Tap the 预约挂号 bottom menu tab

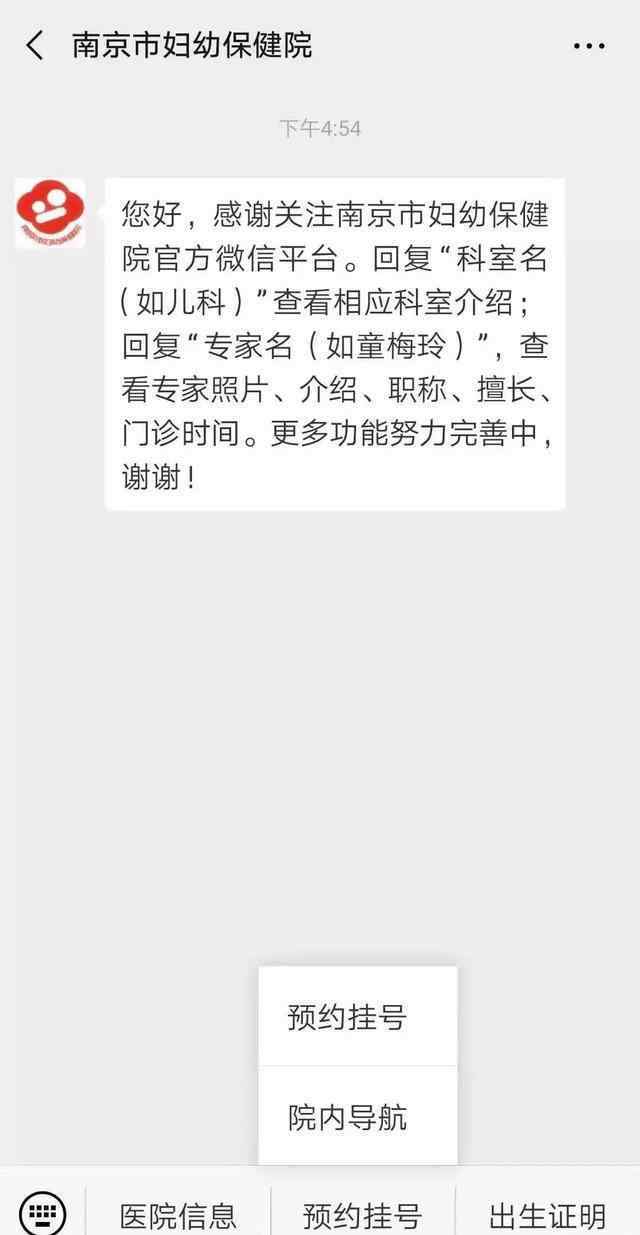(362, 1215)
